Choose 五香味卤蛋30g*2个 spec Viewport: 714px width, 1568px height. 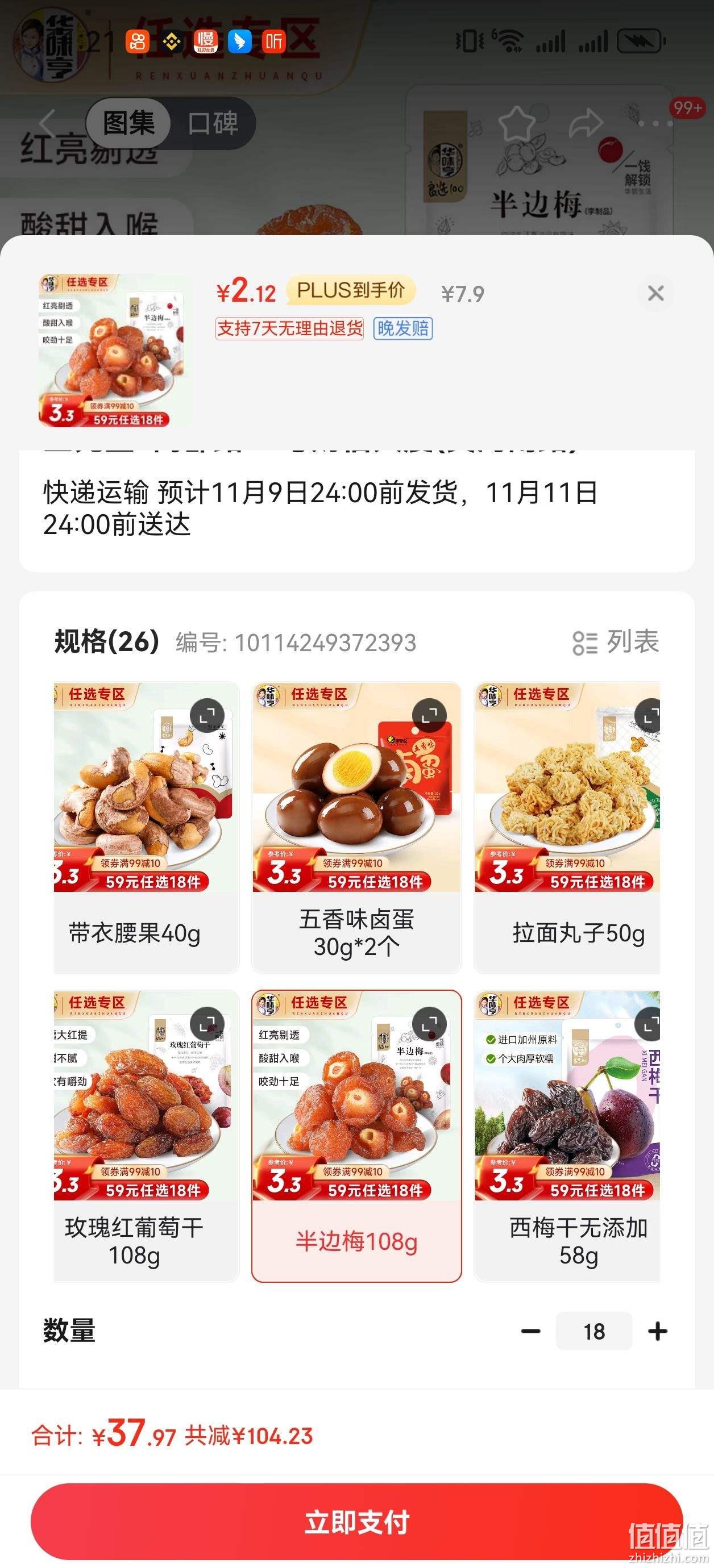356,828
